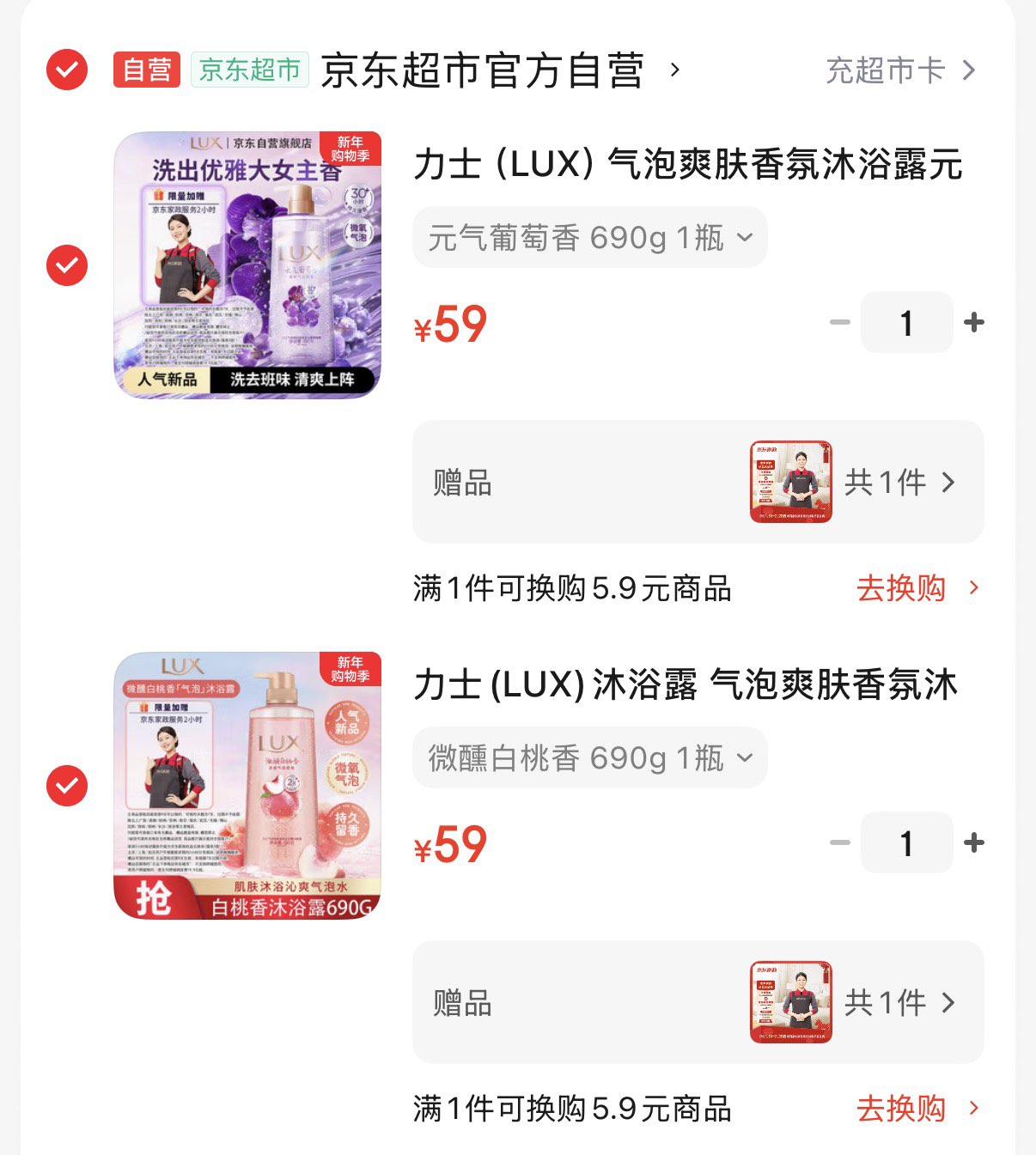Deselect the 微醺白桃香 shower gel item
Viewport: 1036px width, 1155px height.
point(67,786)
